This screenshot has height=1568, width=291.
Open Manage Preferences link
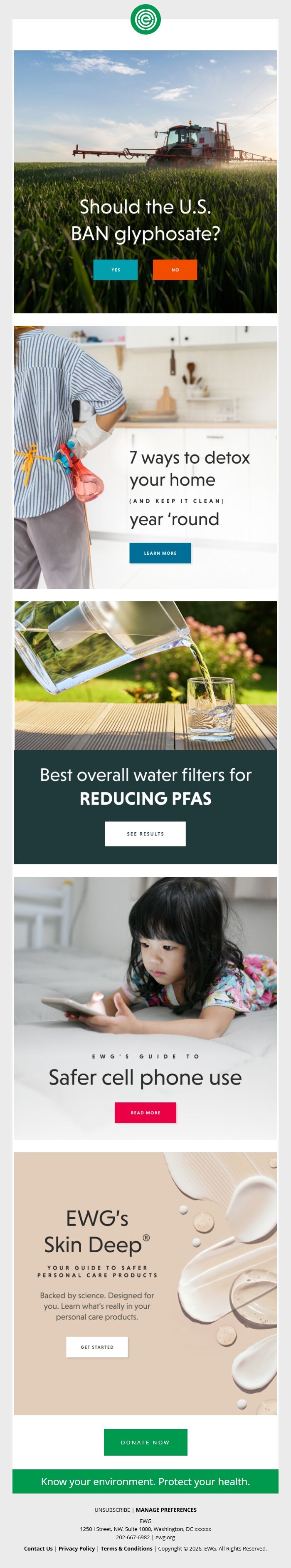tap(166, 1510)
